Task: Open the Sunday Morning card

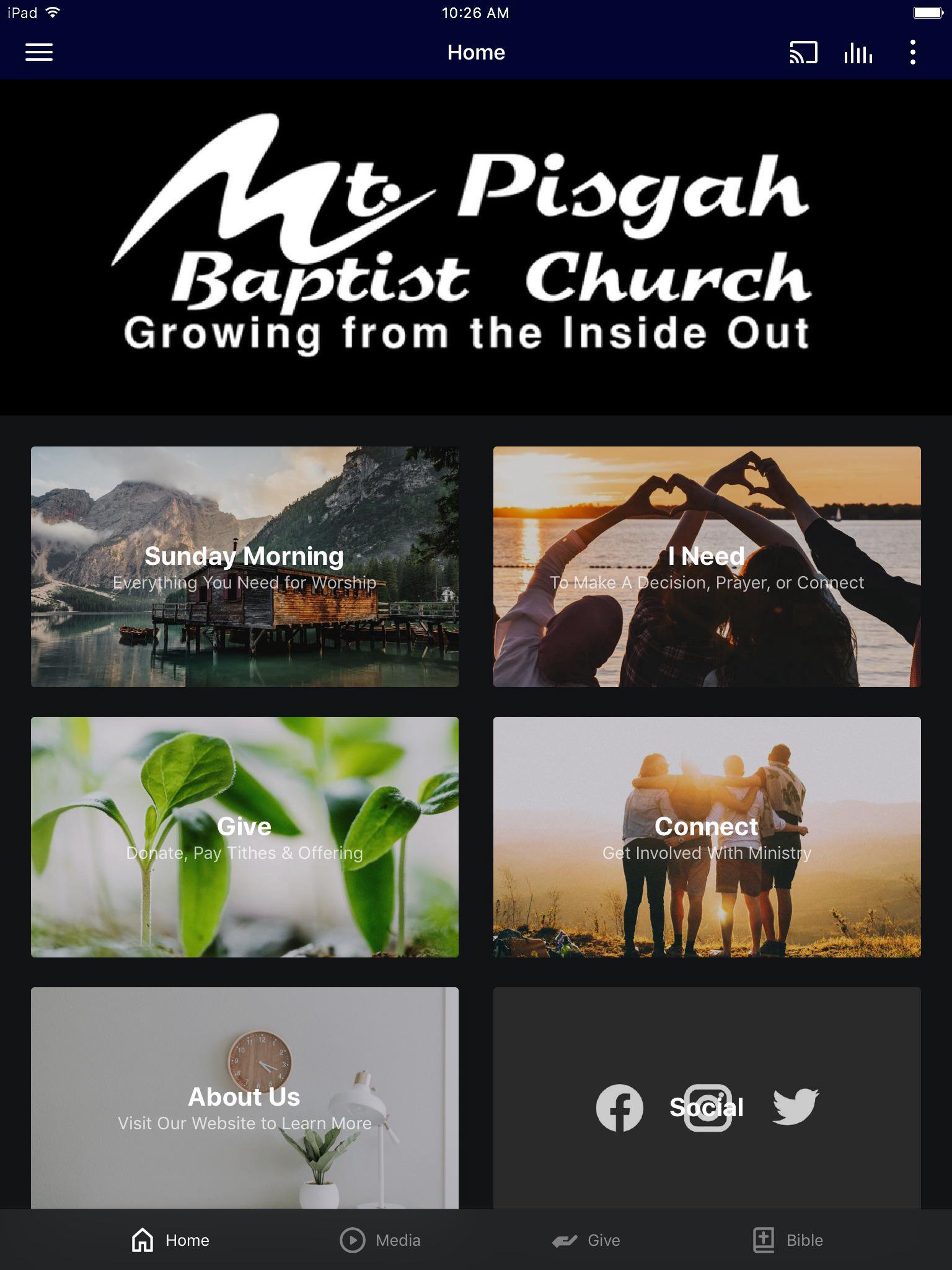Action: [244, 566]
